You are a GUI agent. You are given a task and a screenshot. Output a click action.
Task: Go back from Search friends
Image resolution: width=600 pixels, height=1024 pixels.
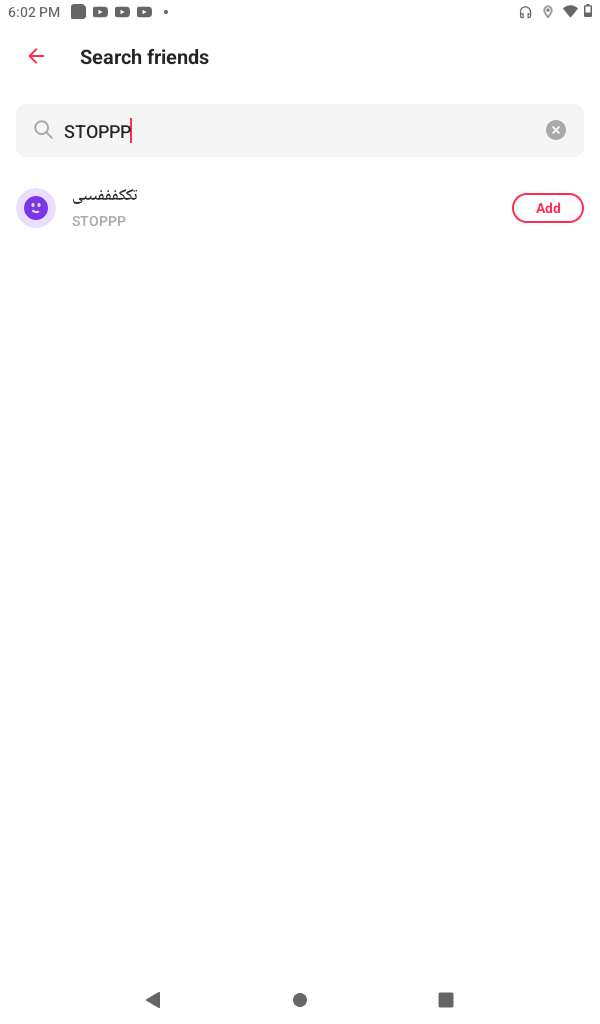pyautogui.click(x=36, y=57)
